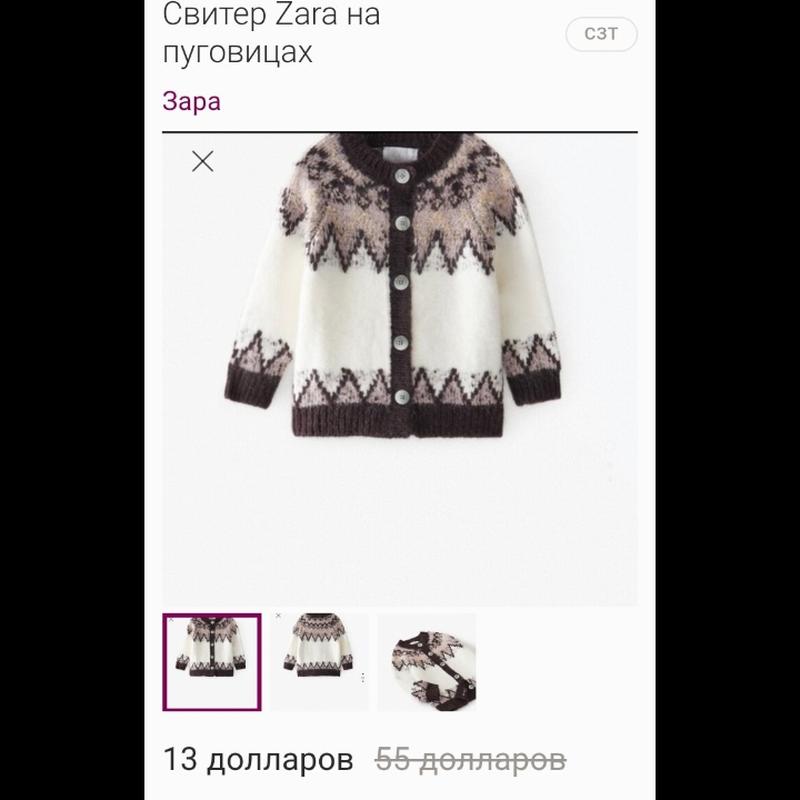Select the first highlighted sweater thumbnail

pyautogui.click(x=212, y=662)
